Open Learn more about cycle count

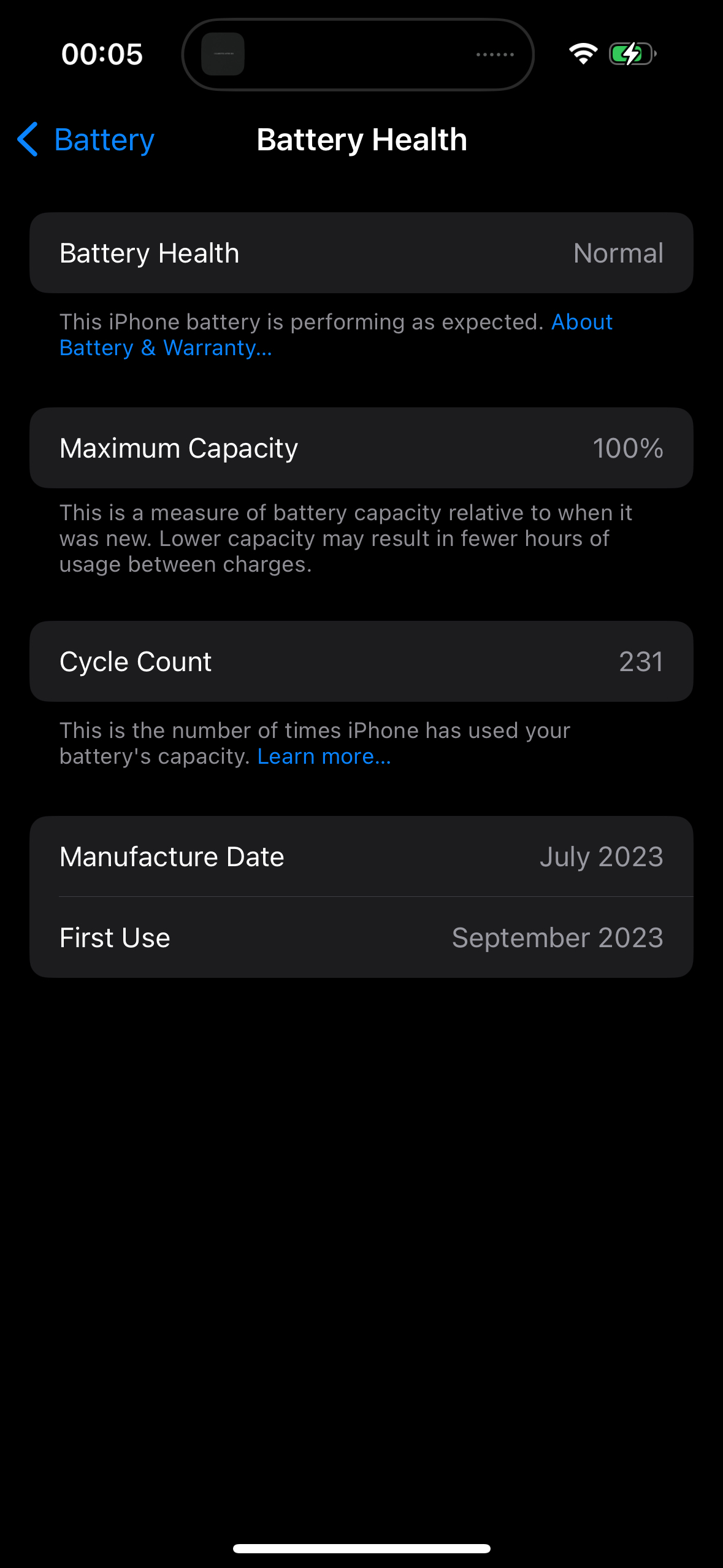click(x=324, y=756)
